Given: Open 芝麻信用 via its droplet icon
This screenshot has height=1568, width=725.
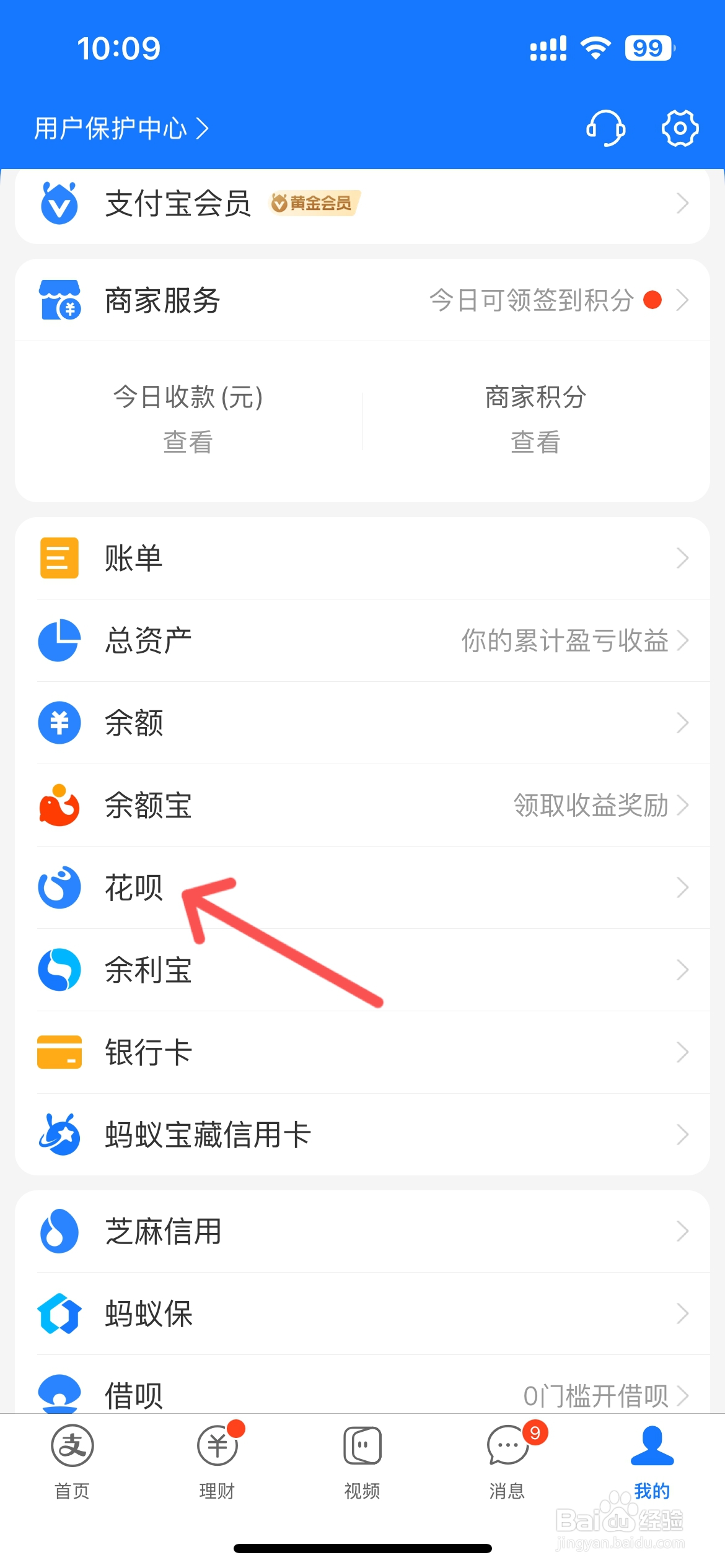Looking at the screenshot, I should click(59, 1231).
